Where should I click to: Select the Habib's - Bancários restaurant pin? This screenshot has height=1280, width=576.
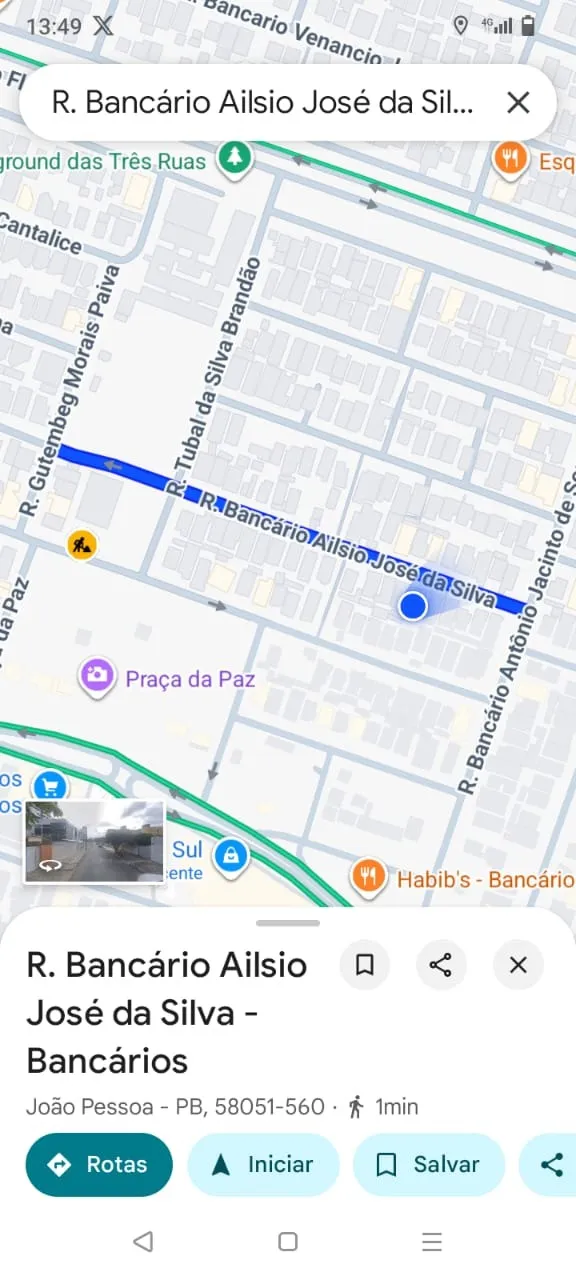[369, 877]
